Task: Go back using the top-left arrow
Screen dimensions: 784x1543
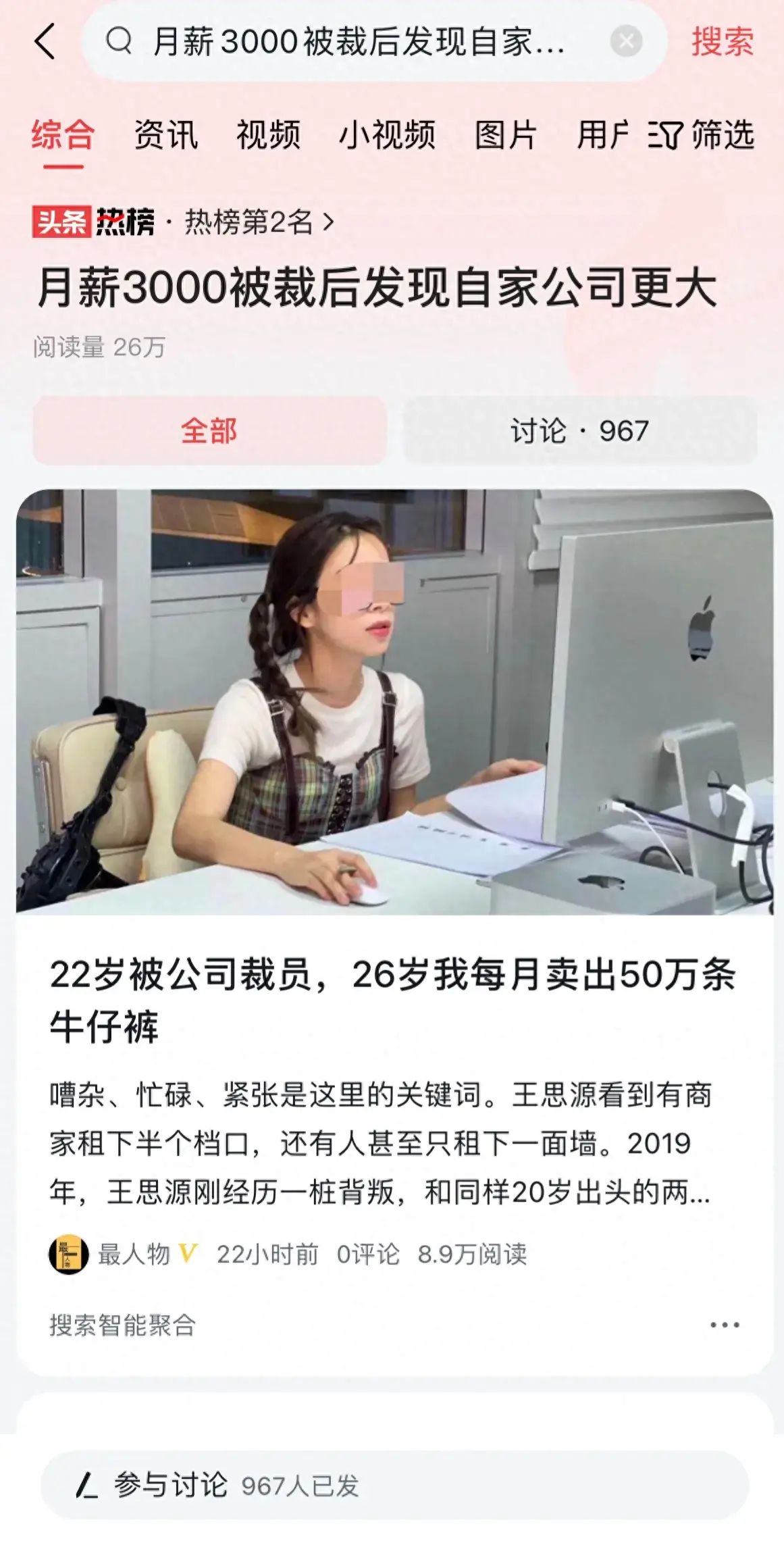Action: pos(45,42)
